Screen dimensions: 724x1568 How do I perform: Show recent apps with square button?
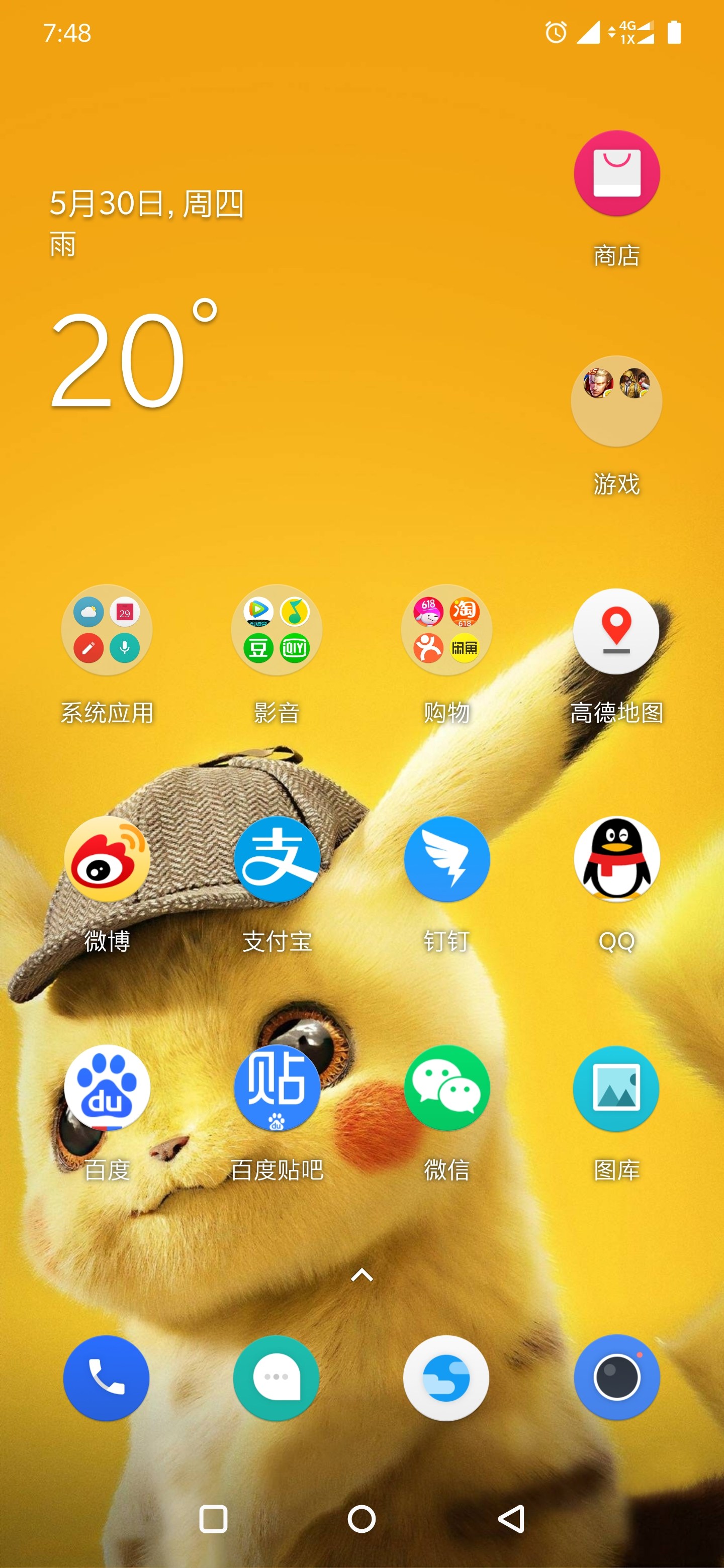tap(213, 1519)
